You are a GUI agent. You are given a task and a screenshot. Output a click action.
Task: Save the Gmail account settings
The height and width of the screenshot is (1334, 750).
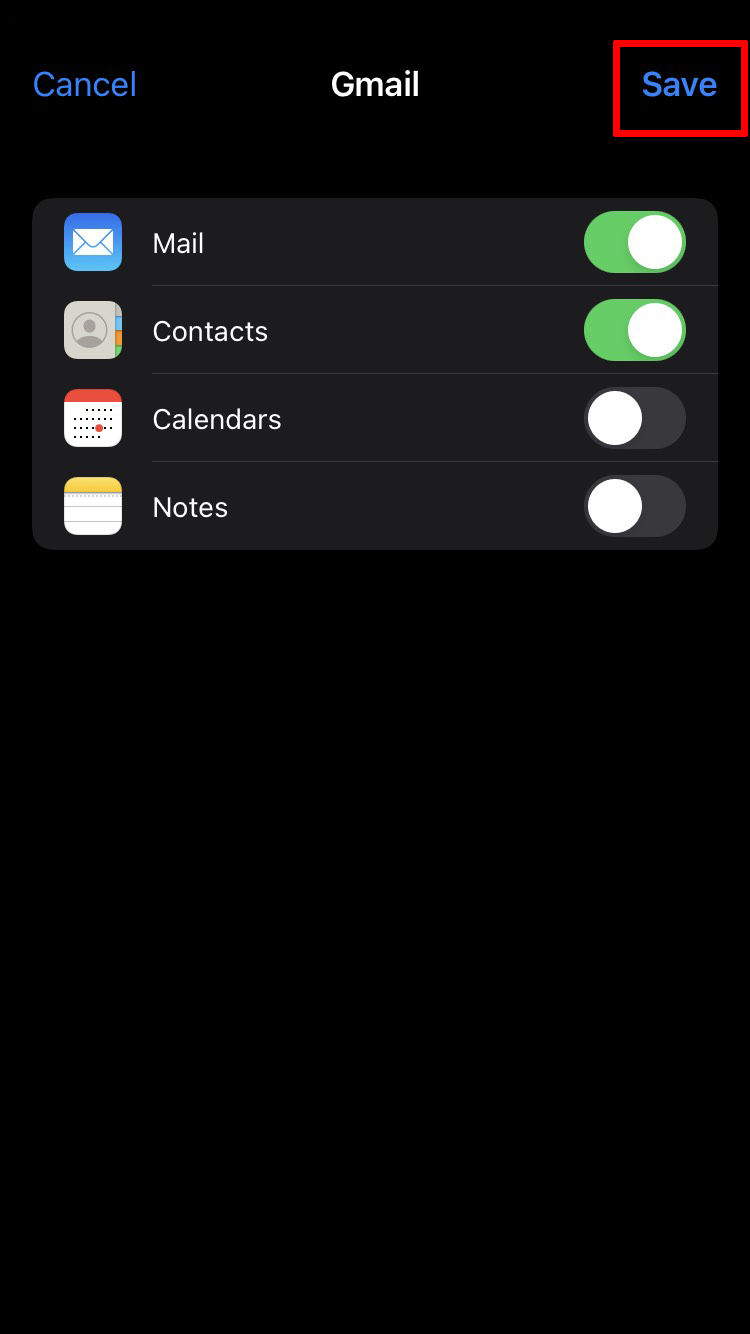[x=679, y=85]
